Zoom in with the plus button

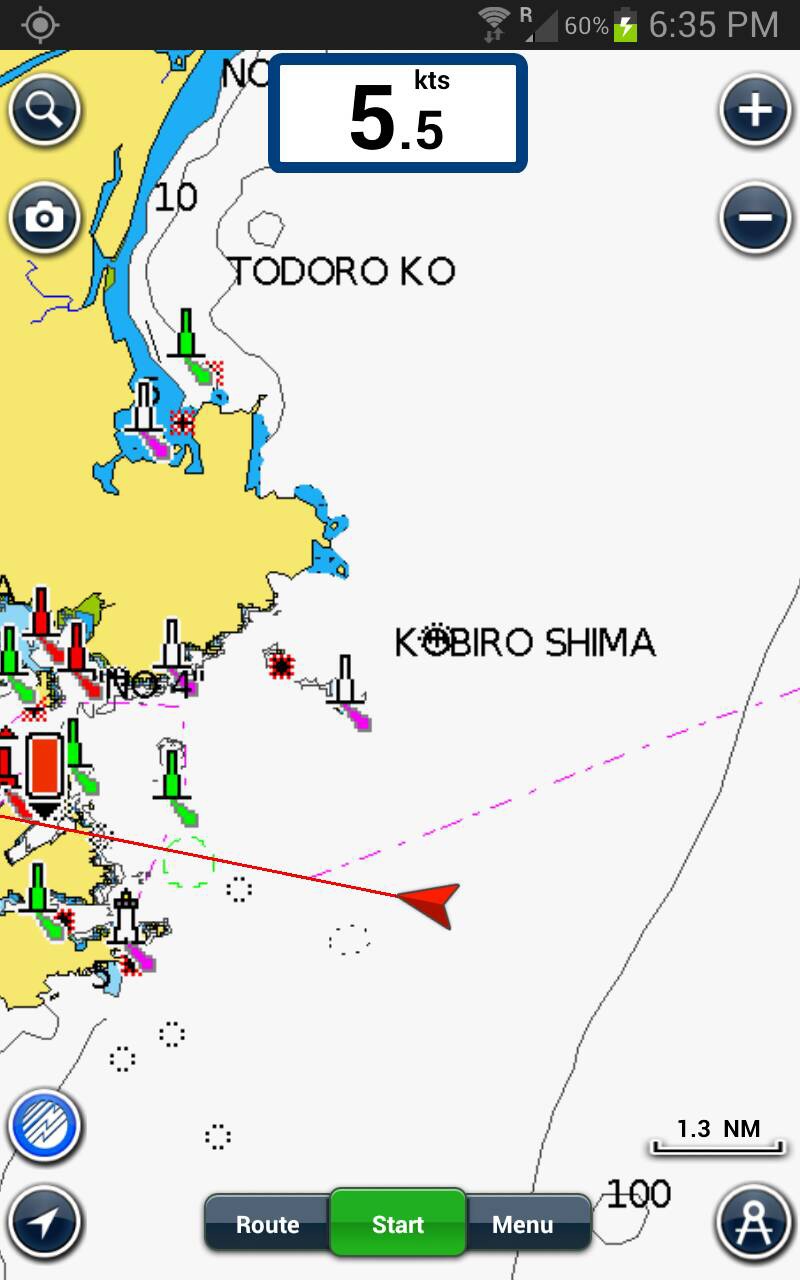pyautogui.click(x=755, y=110)
